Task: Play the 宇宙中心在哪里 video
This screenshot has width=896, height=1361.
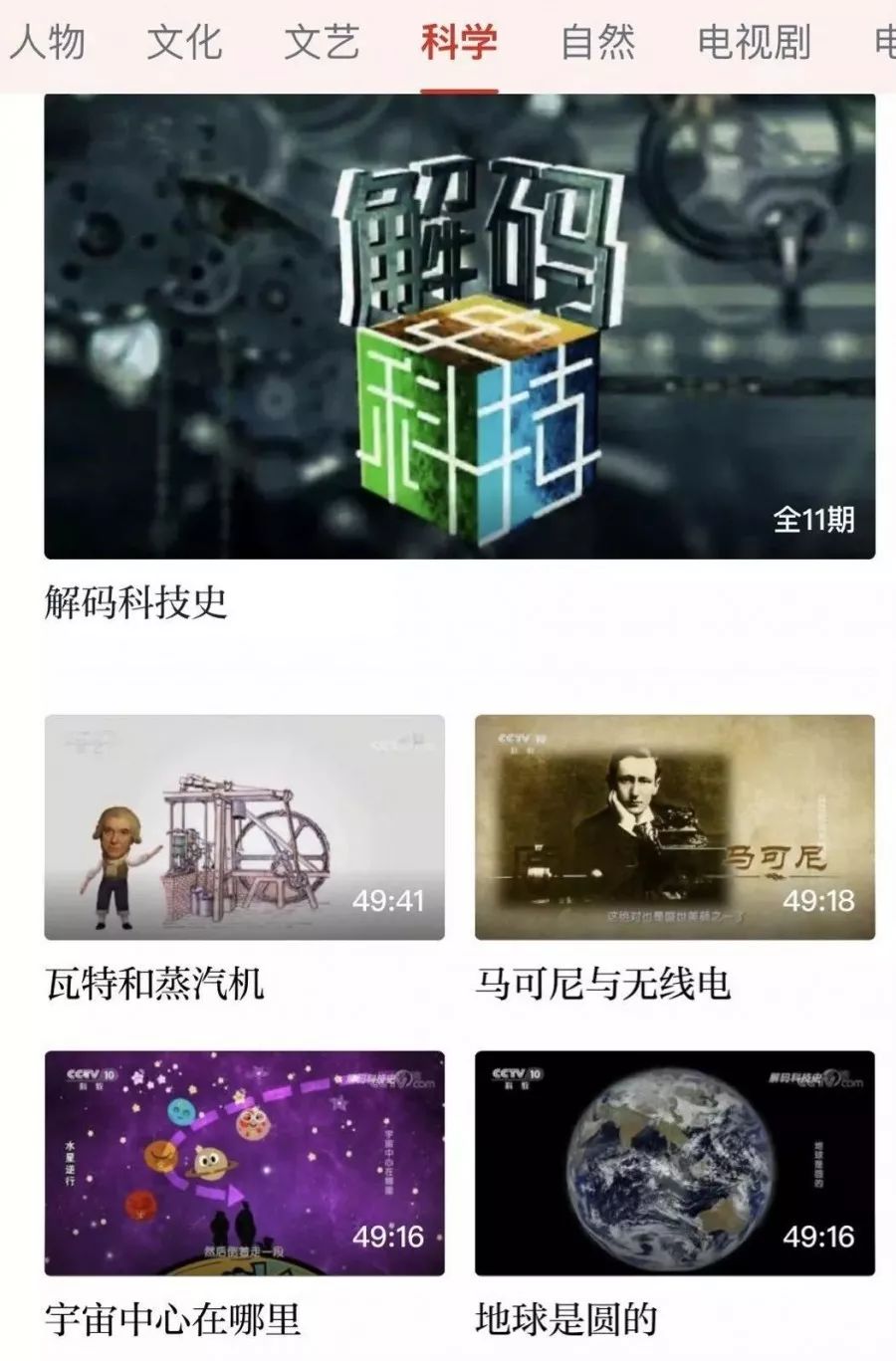Action: click(244, 1163)
